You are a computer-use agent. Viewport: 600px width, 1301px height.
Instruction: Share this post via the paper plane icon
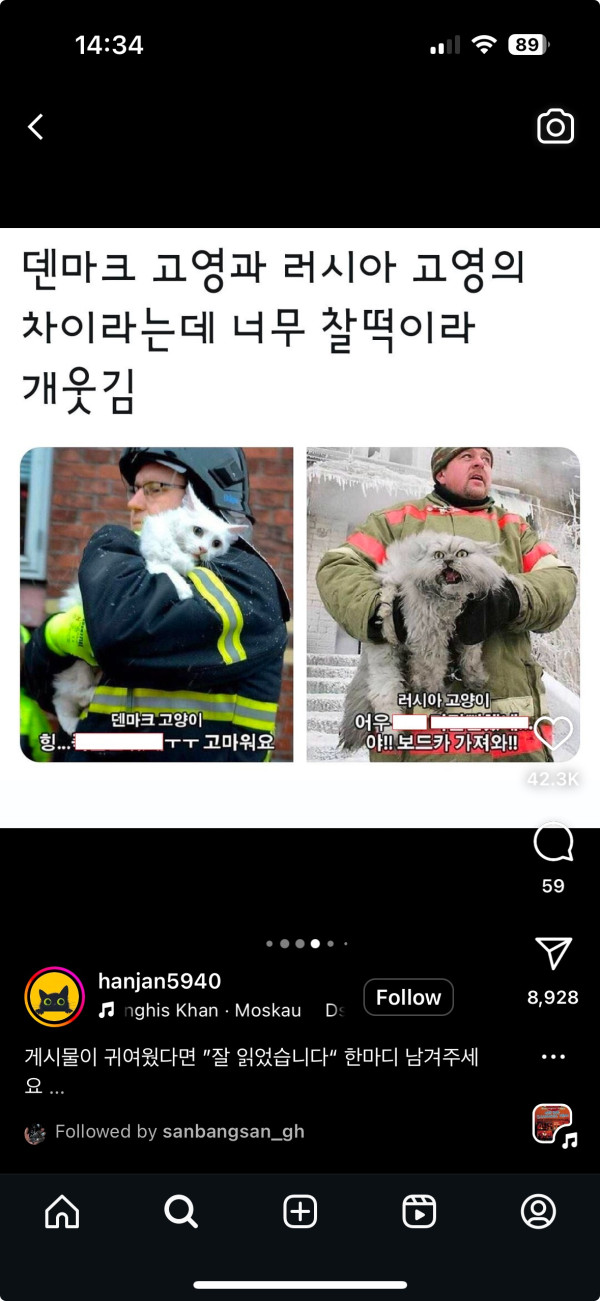[x=553, y=953]
